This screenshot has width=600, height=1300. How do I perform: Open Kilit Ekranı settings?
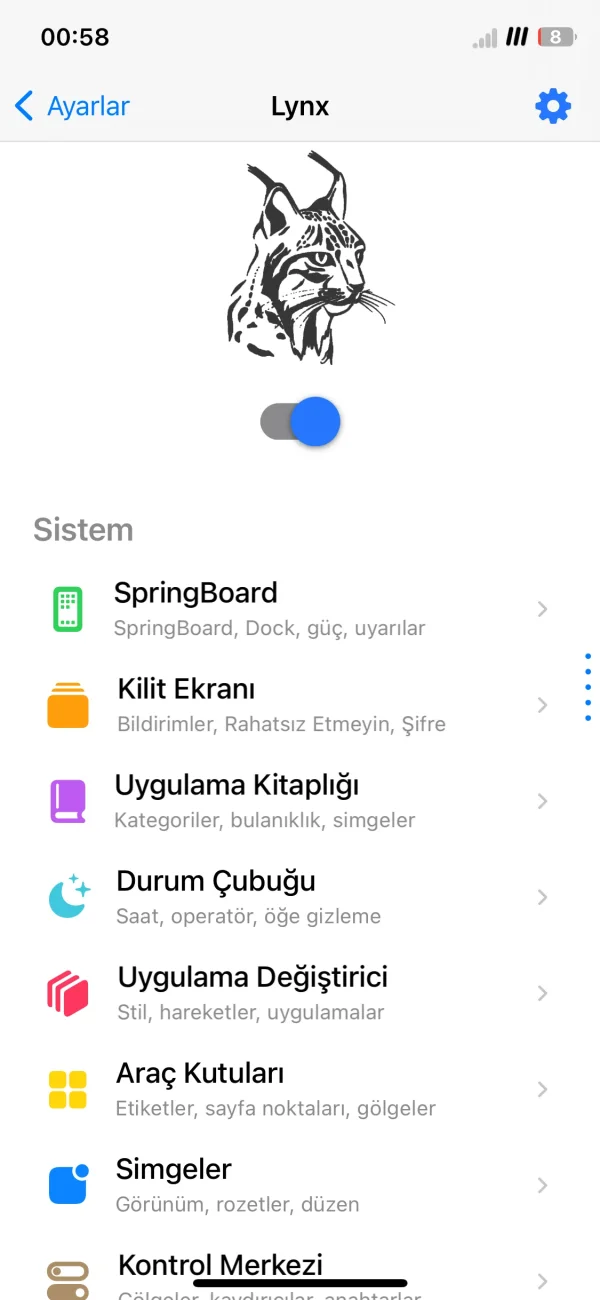tap(300, 704)
